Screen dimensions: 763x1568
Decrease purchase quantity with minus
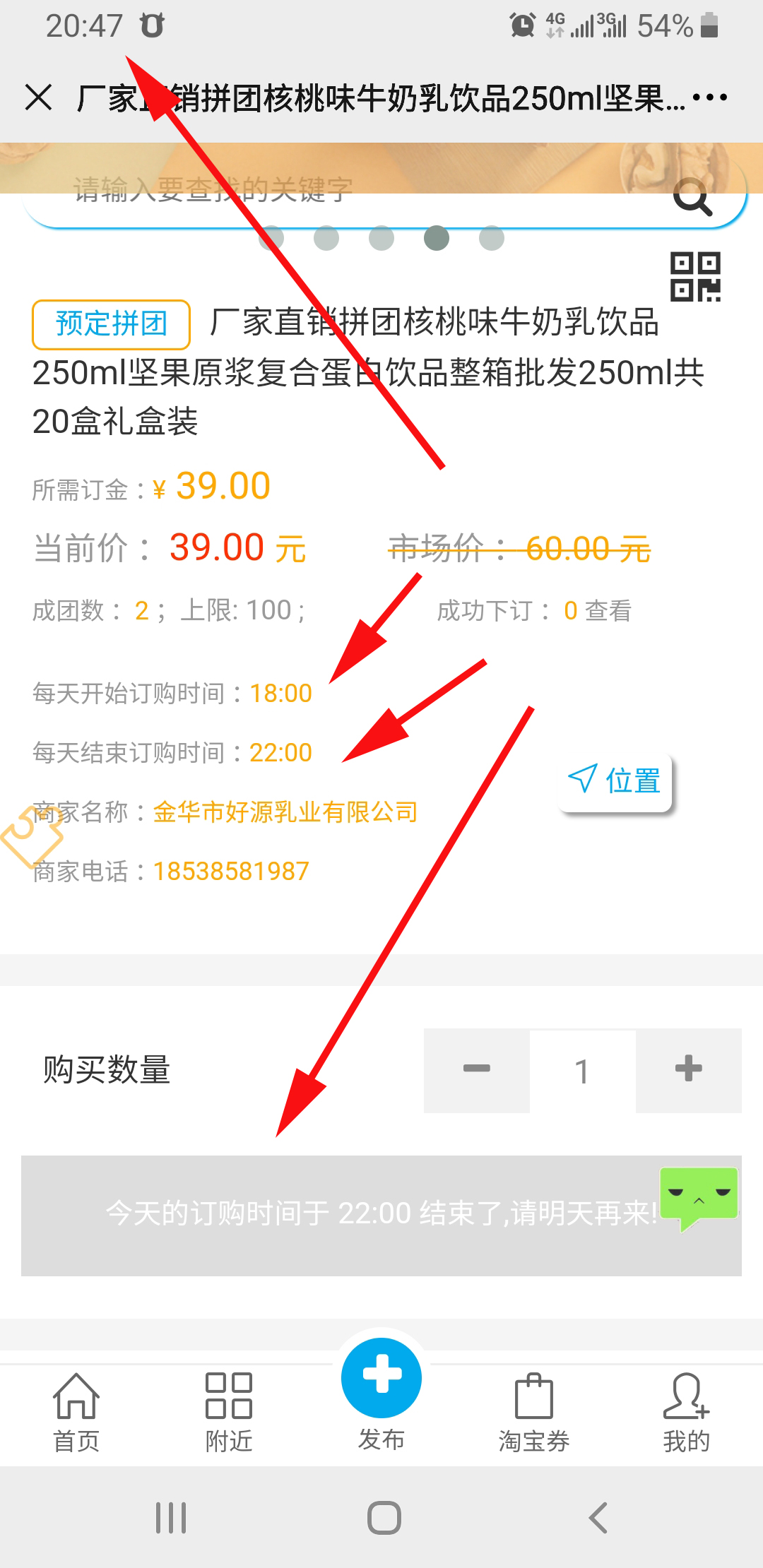(x=477, y=1070)
